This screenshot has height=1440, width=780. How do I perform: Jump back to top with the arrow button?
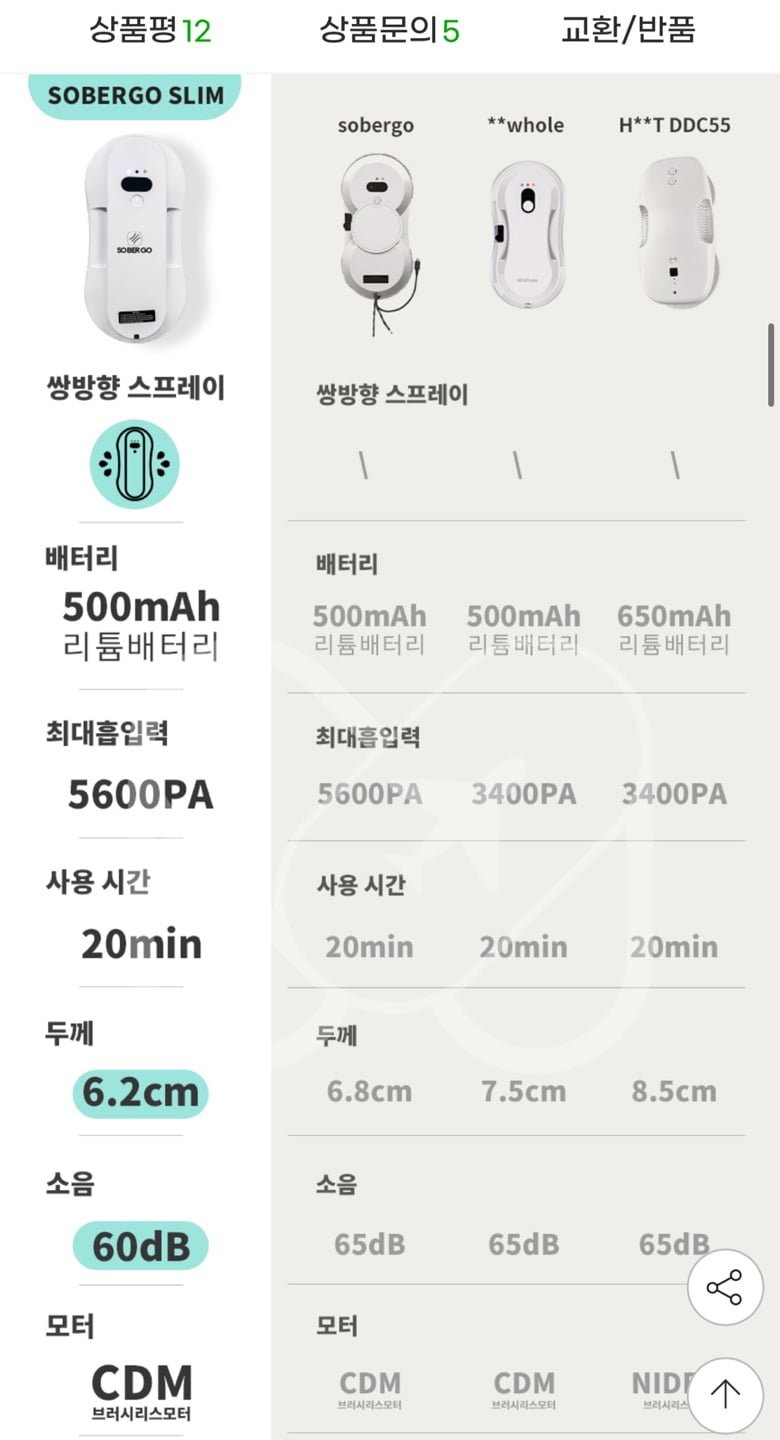pyautogui.click(x=725, y=1394)
